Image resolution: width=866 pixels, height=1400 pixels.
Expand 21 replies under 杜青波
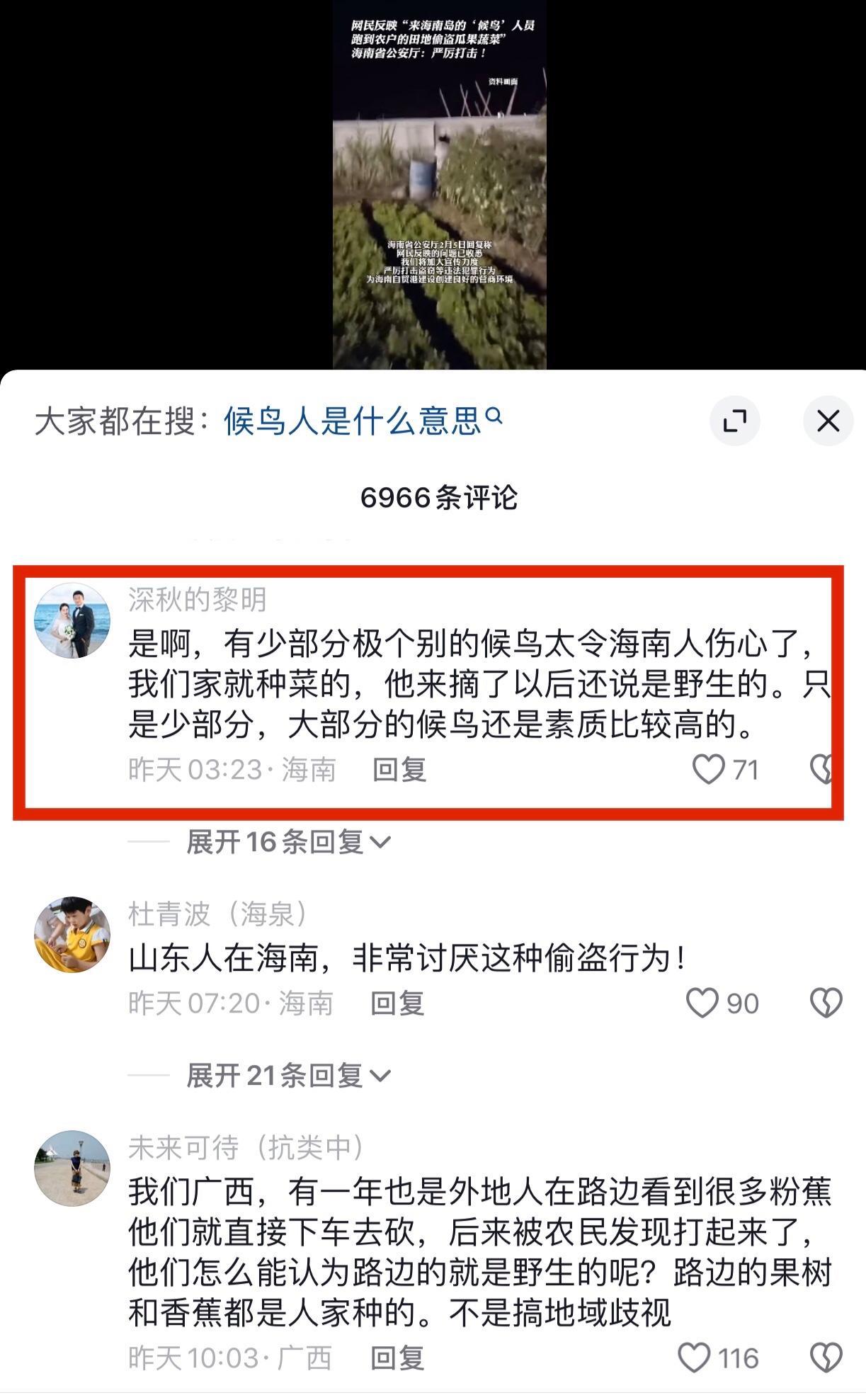point(287,1076)
